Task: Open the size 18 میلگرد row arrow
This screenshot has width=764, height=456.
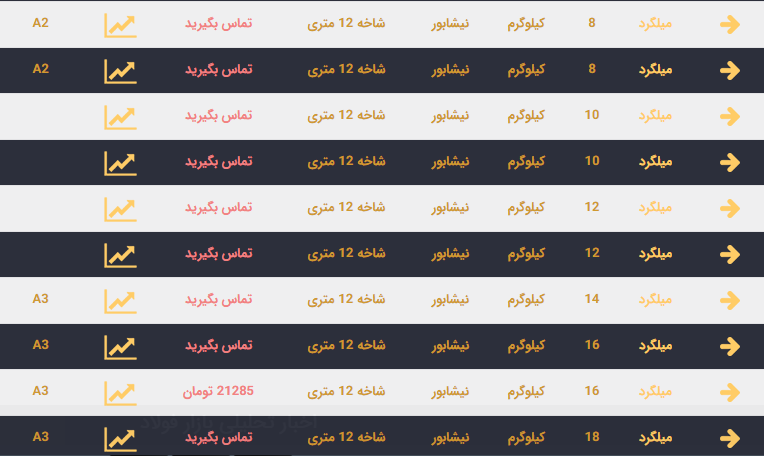Action: point(730,438)
